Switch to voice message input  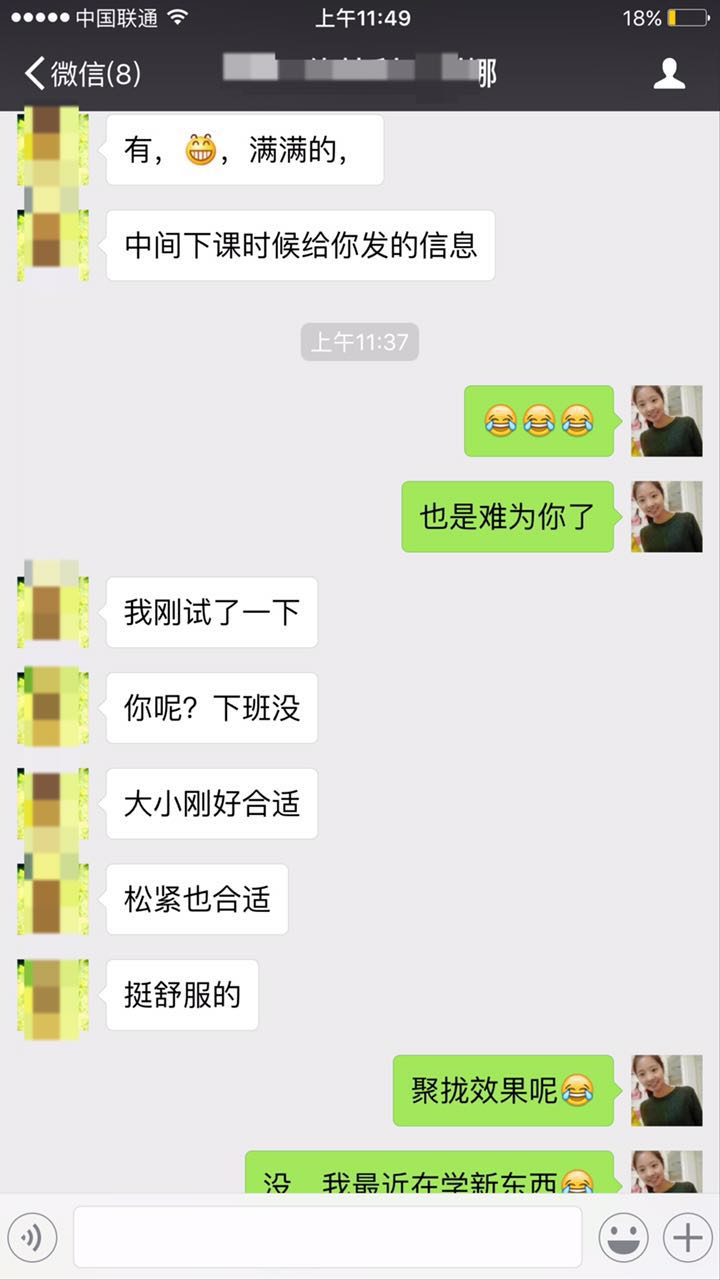click(x=33, y=1238)
